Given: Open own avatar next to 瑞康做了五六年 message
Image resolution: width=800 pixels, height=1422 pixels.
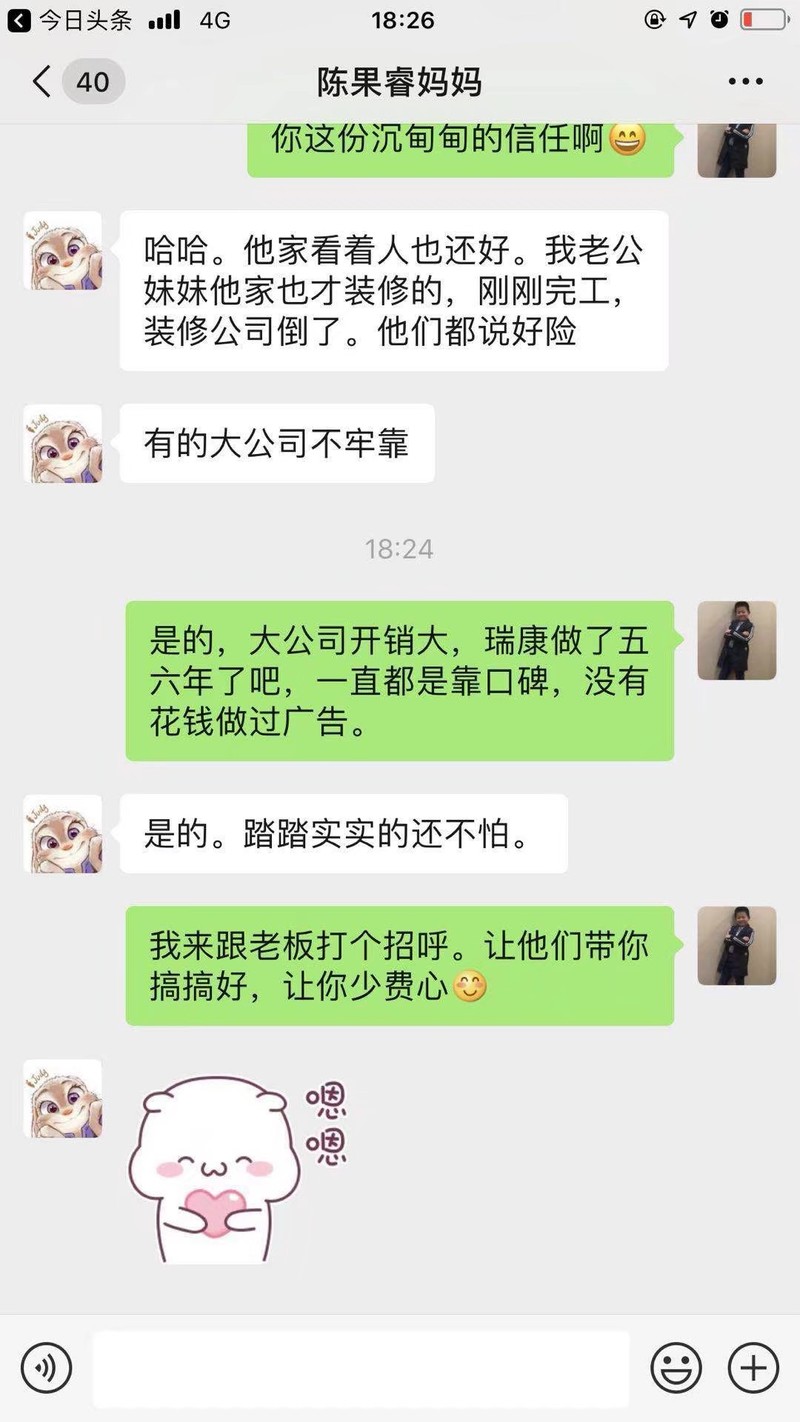Looking at the screenshot, I should [737, 641].
